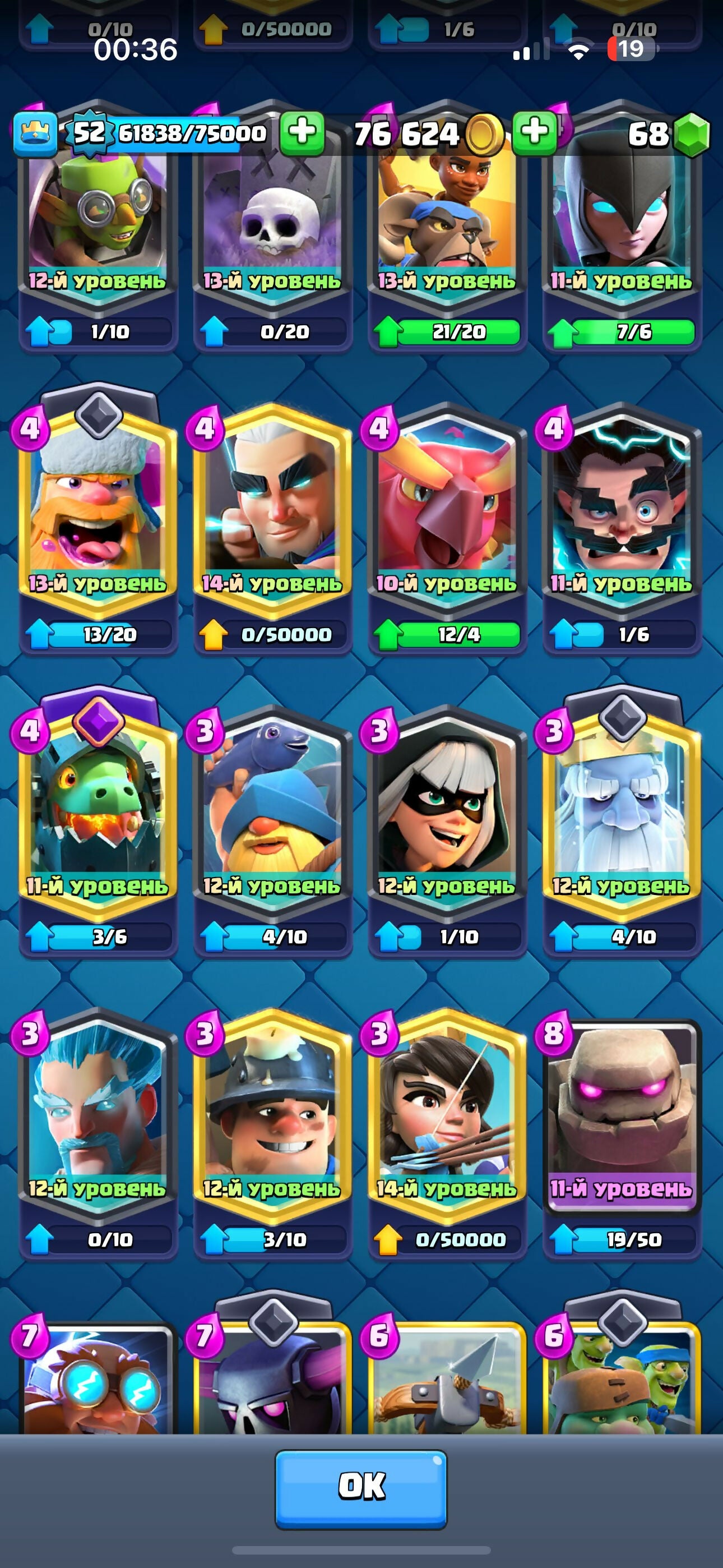This screenshot has height=1568, width=723.
Task: Open the Lumberjack card at level 13
Action: pyautogui.click(x=98, y=518)
